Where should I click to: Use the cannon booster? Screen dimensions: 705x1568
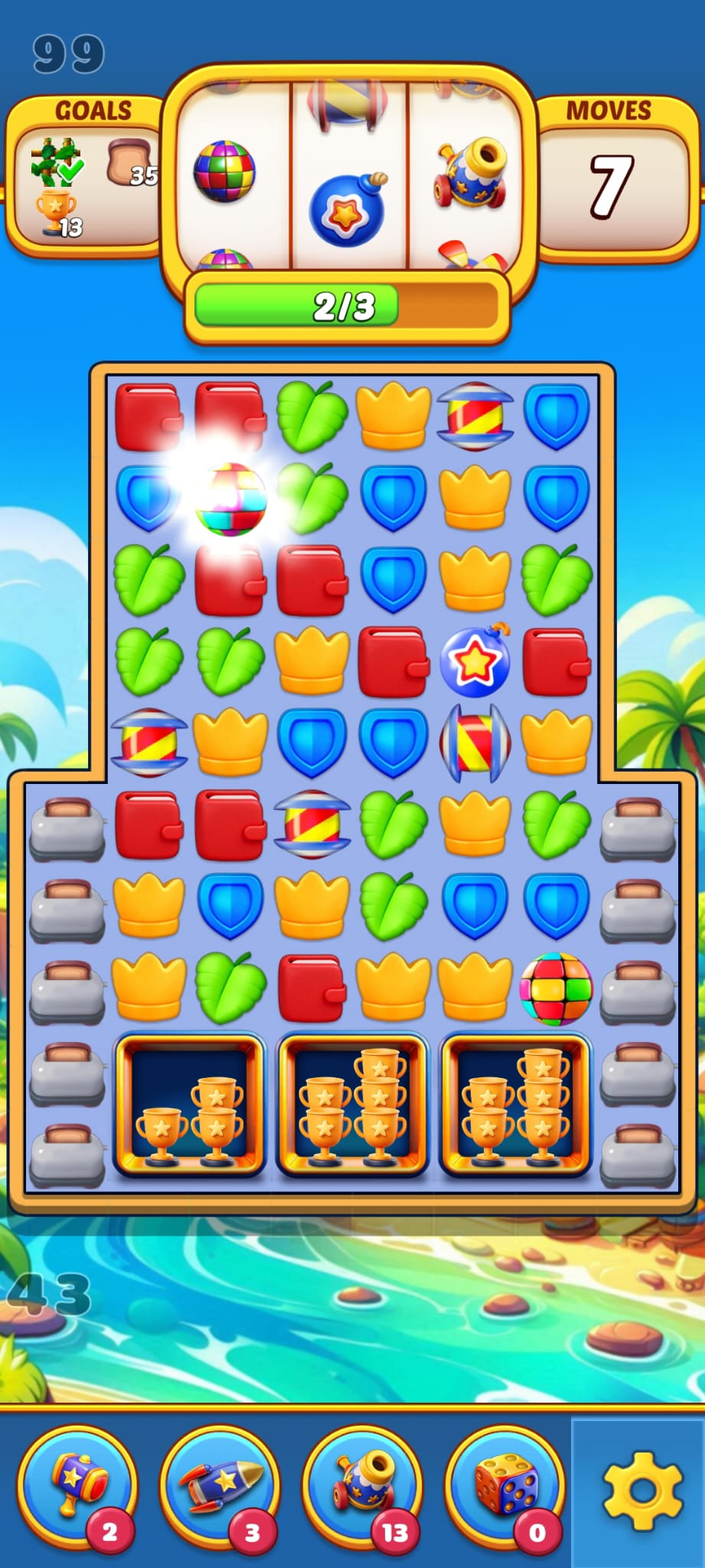[x=362, y=1484]
